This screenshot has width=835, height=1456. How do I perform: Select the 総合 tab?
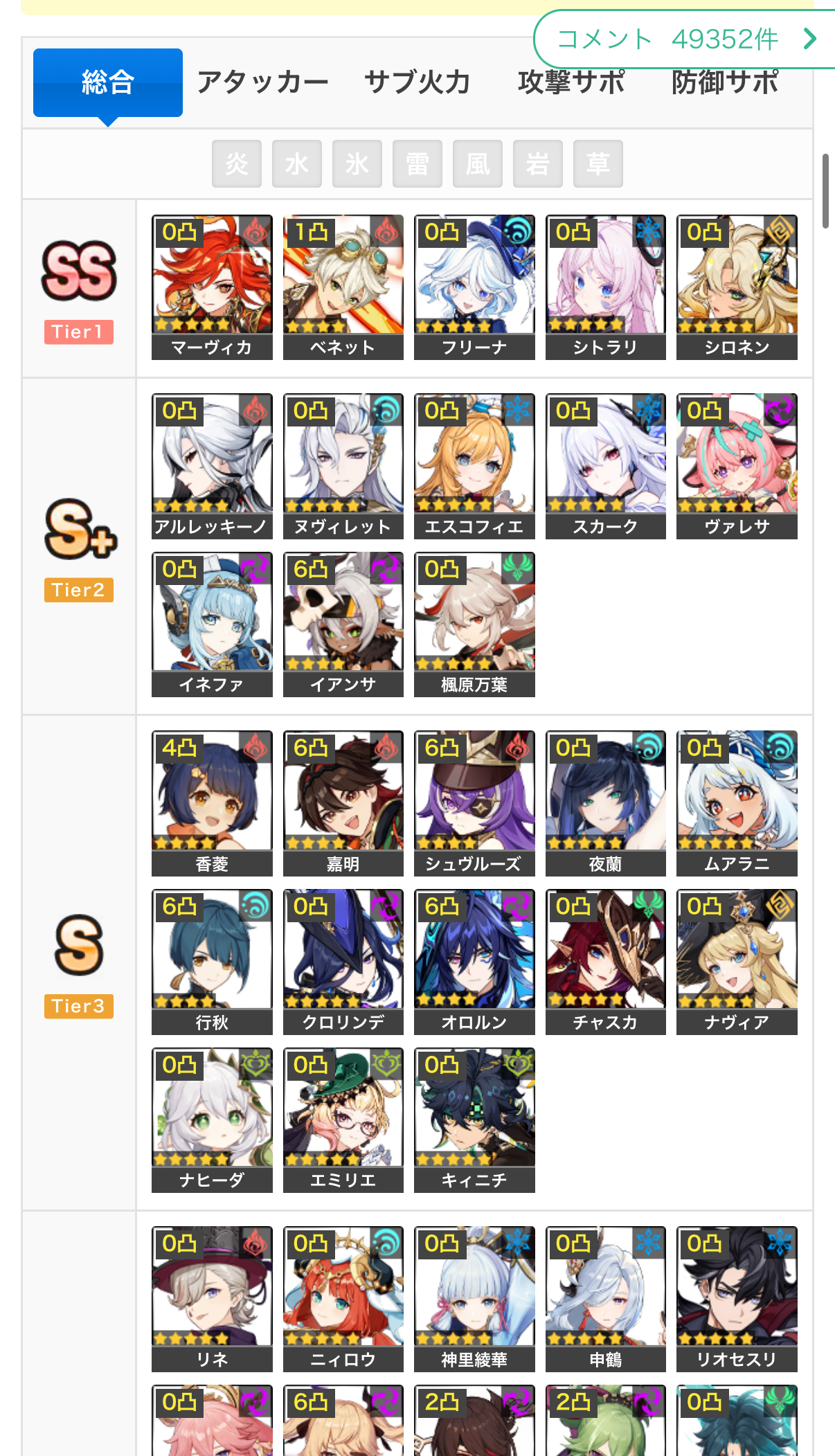108,82
